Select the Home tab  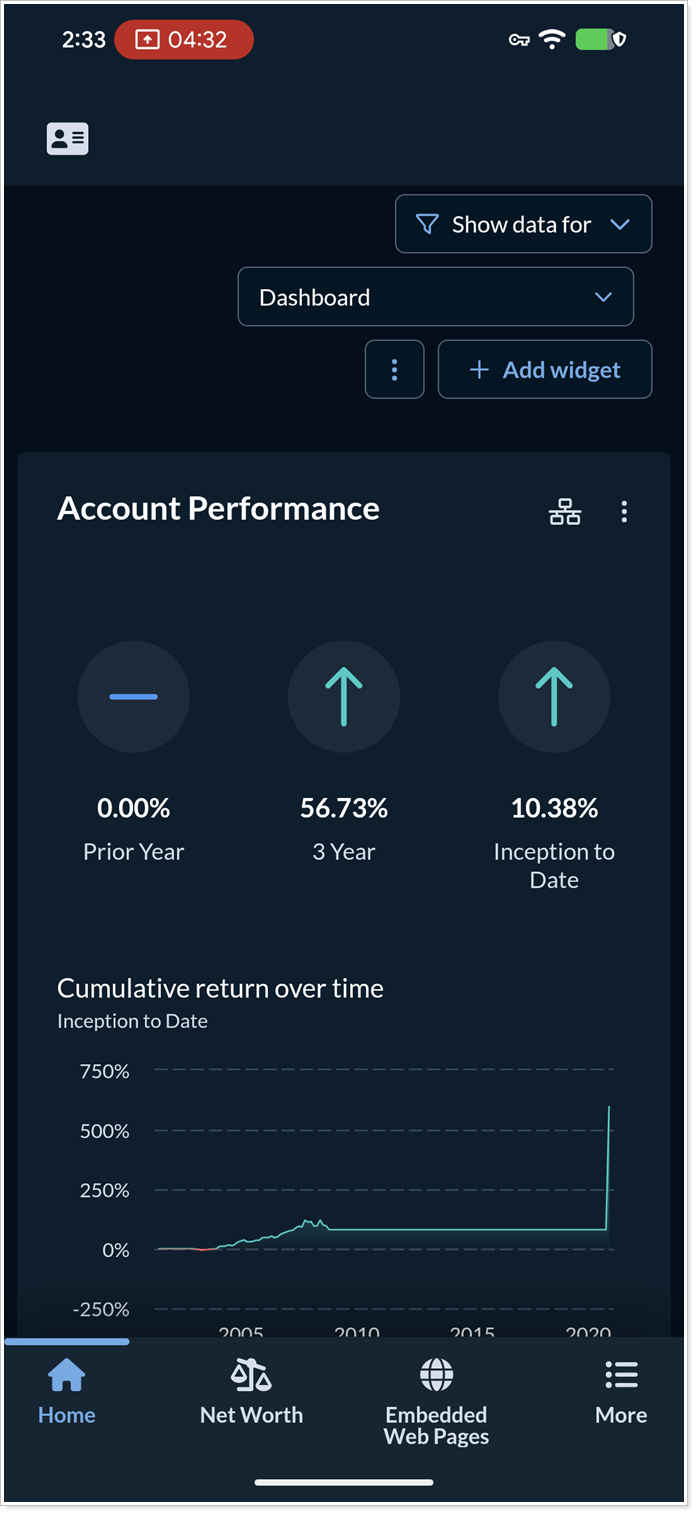click(67, 1393)
